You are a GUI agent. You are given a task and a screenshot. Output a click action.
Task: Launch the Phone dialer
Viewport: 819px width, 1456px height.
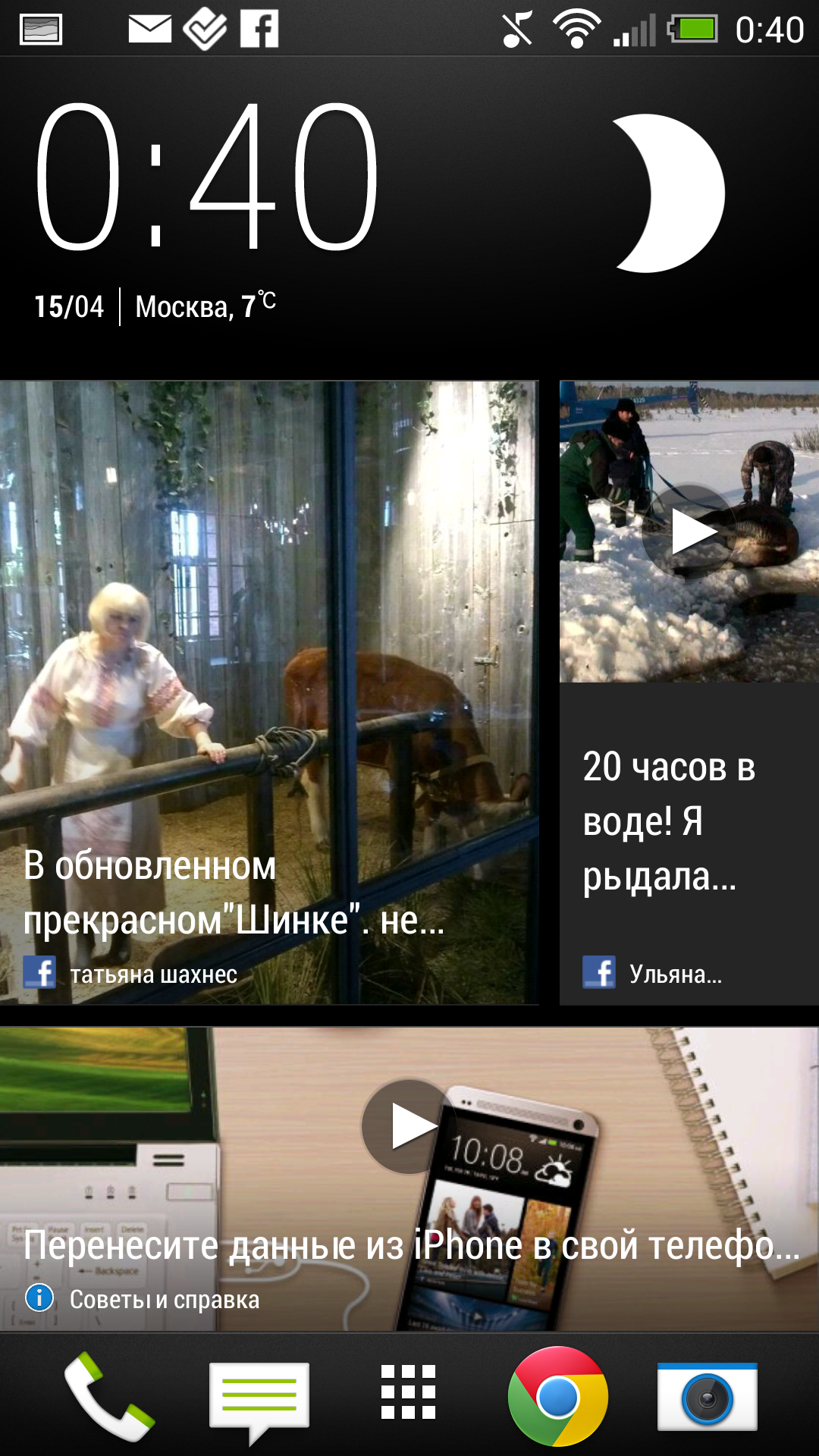(x=108, y=1397)
